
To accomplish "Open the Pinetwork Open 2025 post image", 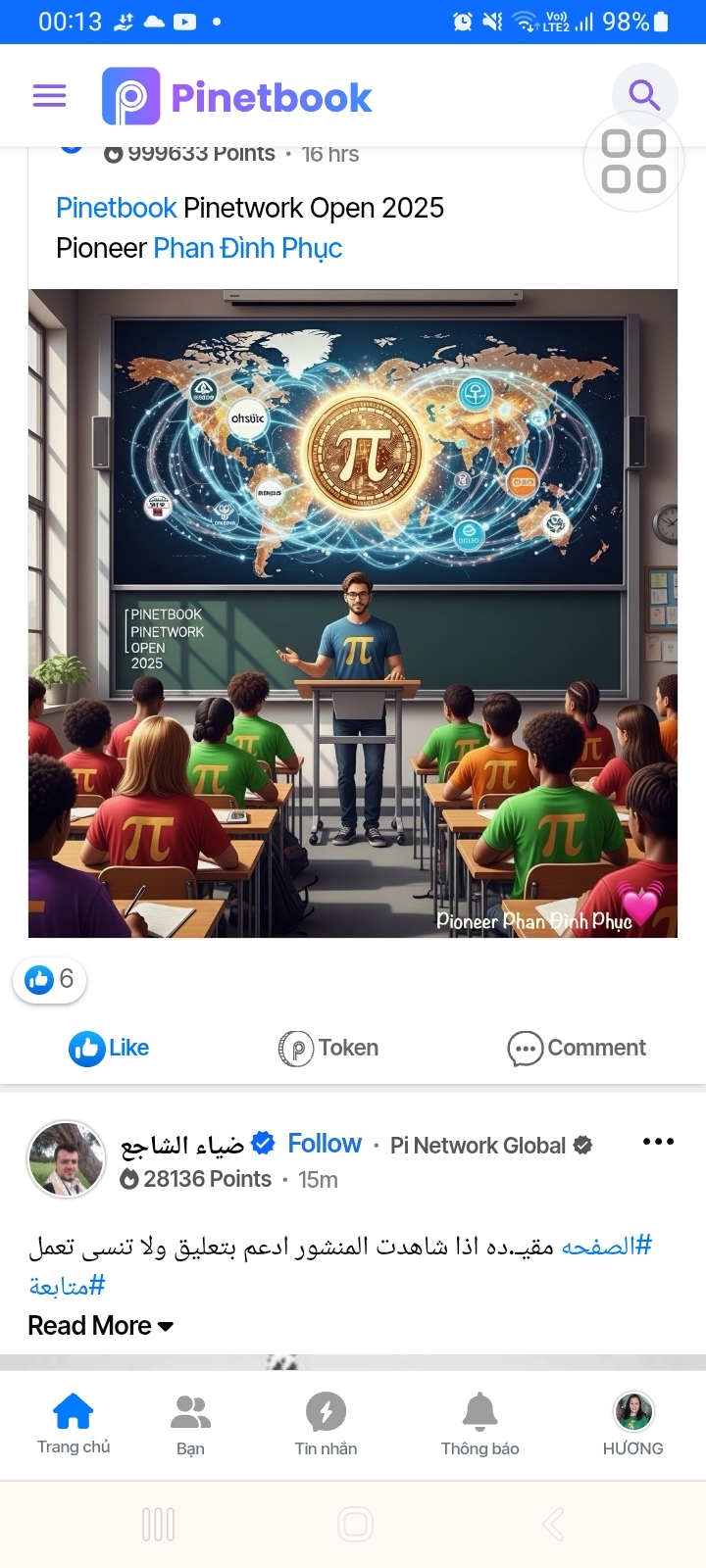I will coord(353,612).
